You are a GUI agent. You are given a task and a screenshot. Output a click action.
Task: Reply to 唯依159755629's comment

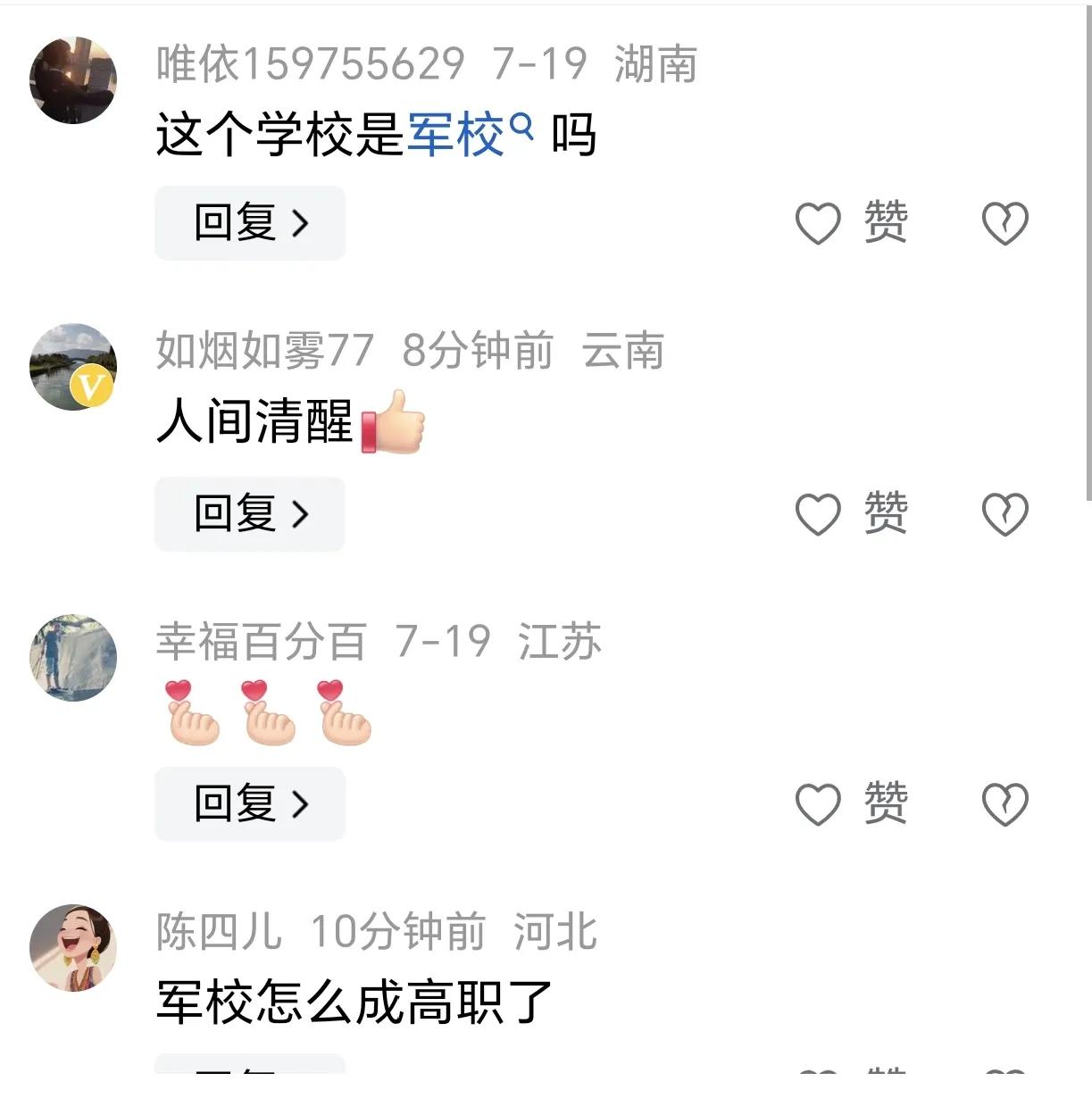[250, 223]
